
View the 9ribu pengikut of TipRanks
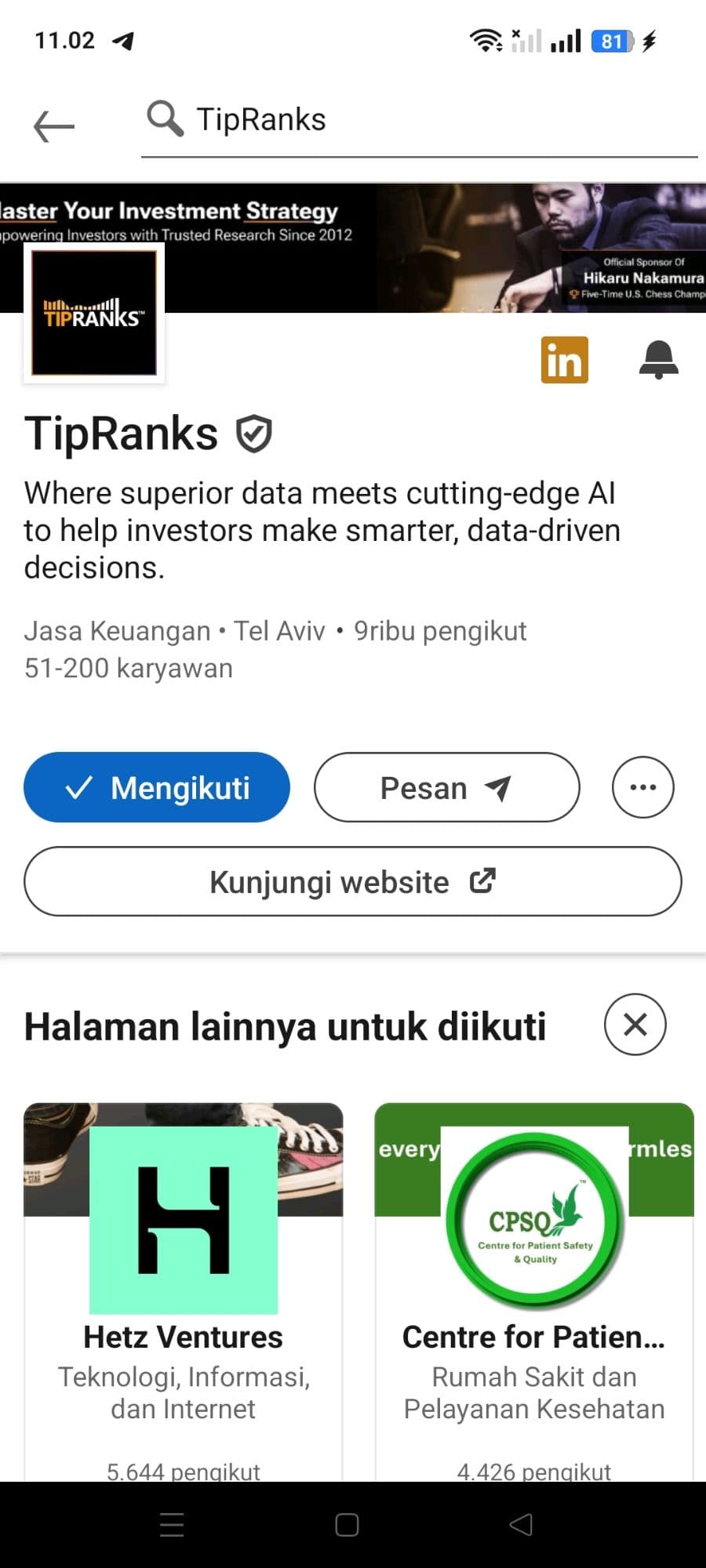(439, 630)
